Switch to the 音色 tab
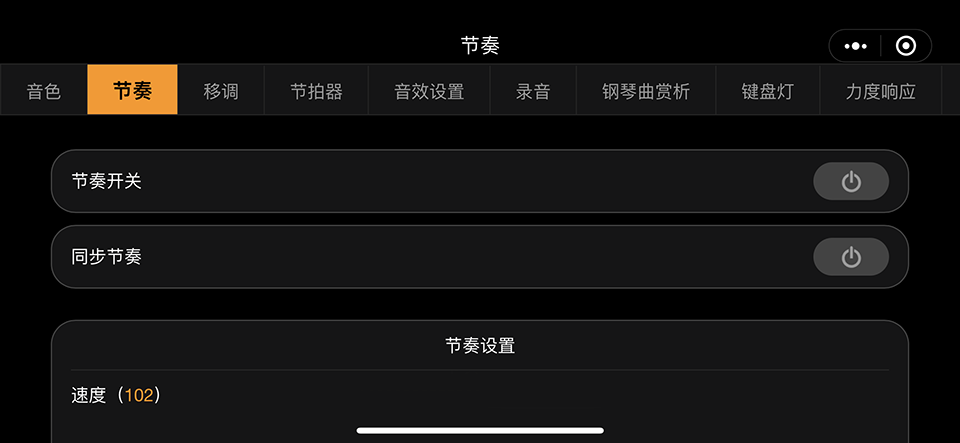960x443 pixels. coord(44,91)
